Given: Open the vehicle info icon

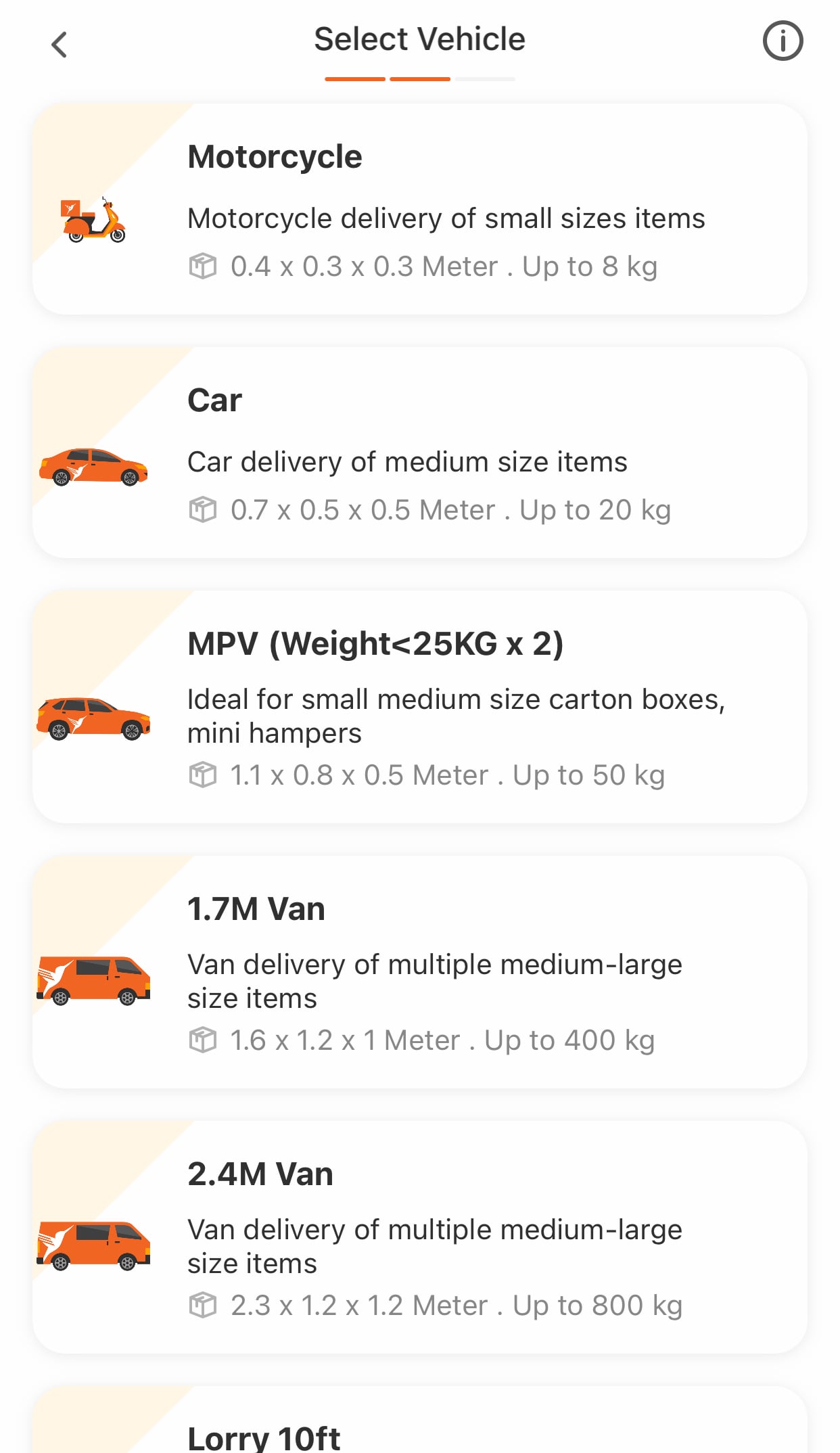Looking at the screenshot, I should (783, 41).
